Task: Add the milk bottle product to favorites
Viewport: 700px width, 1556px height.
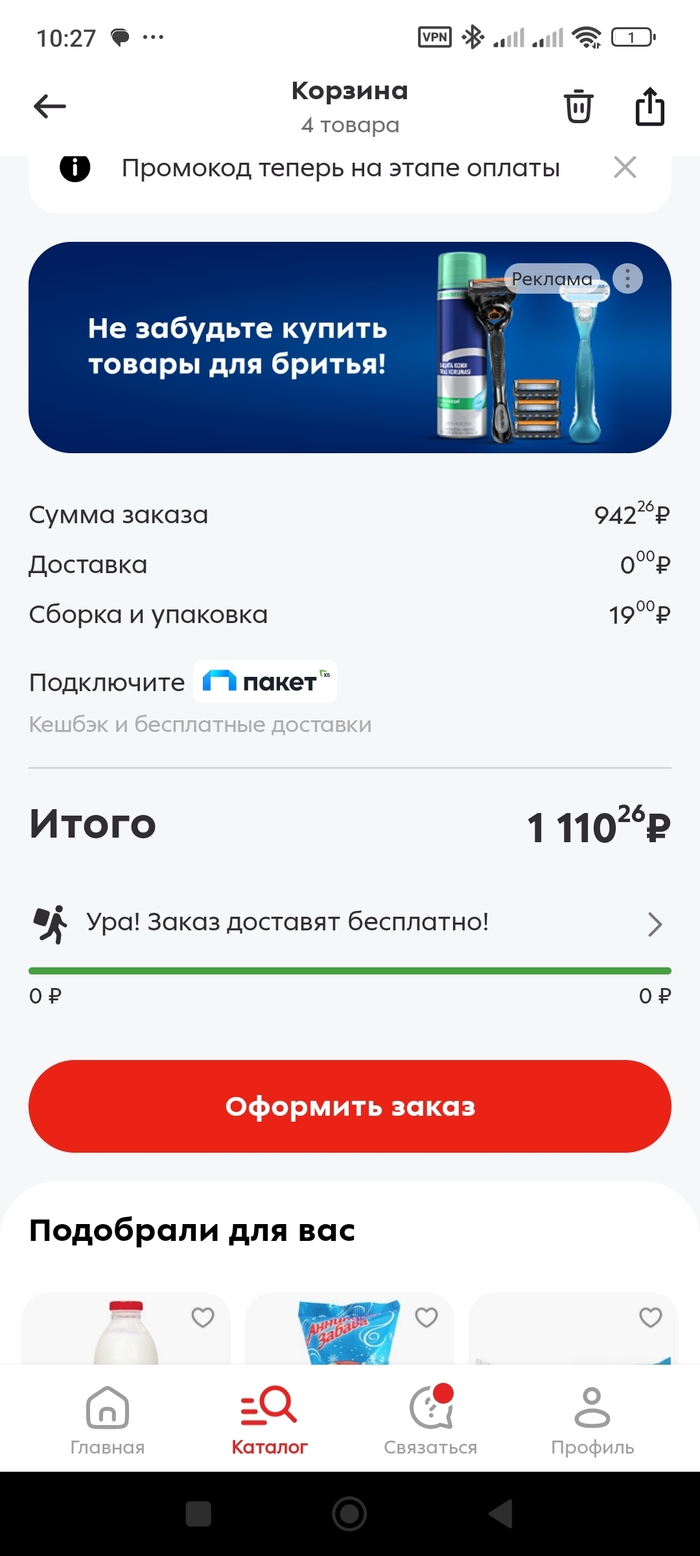Action: [x=203, y=1318]
